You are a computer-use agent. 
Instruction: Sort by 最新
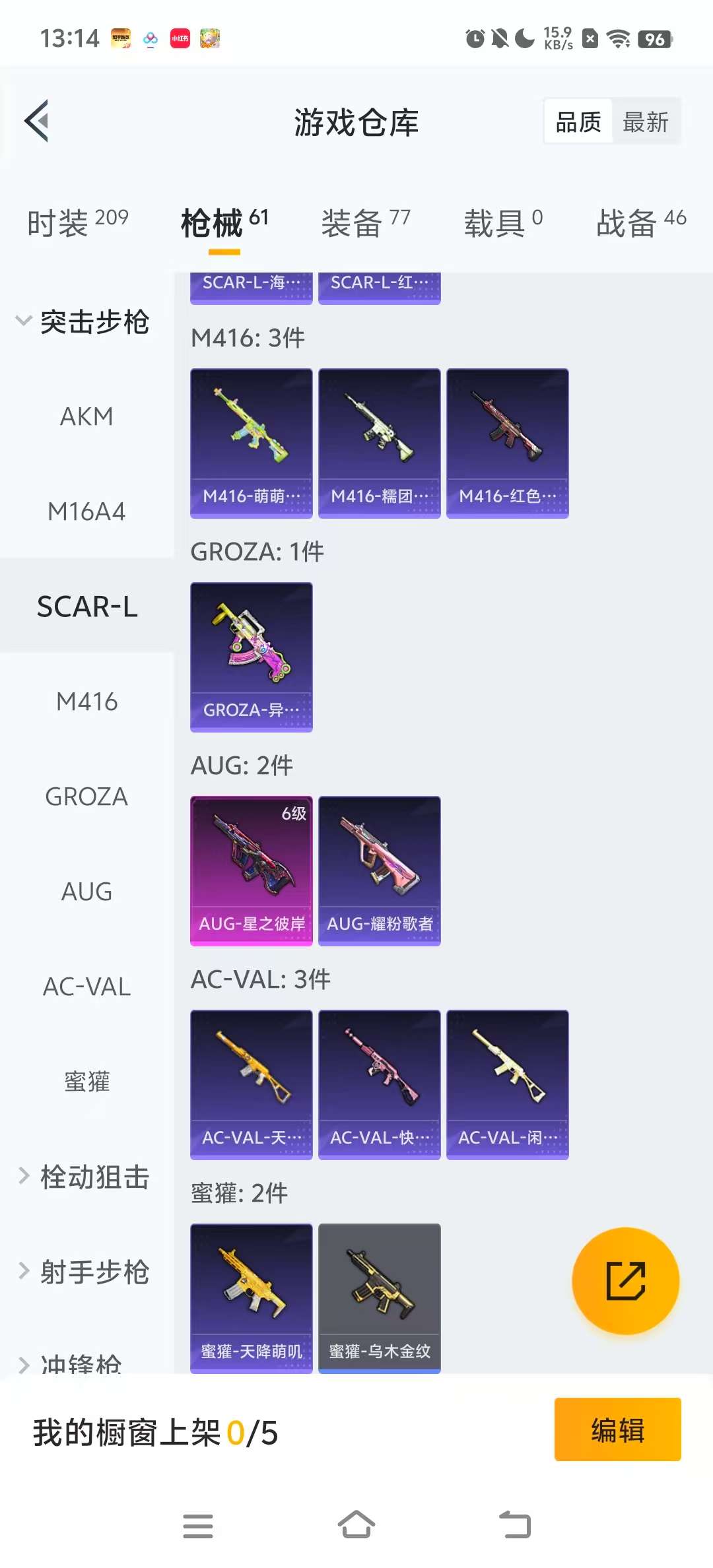click(x=645, y=122)
